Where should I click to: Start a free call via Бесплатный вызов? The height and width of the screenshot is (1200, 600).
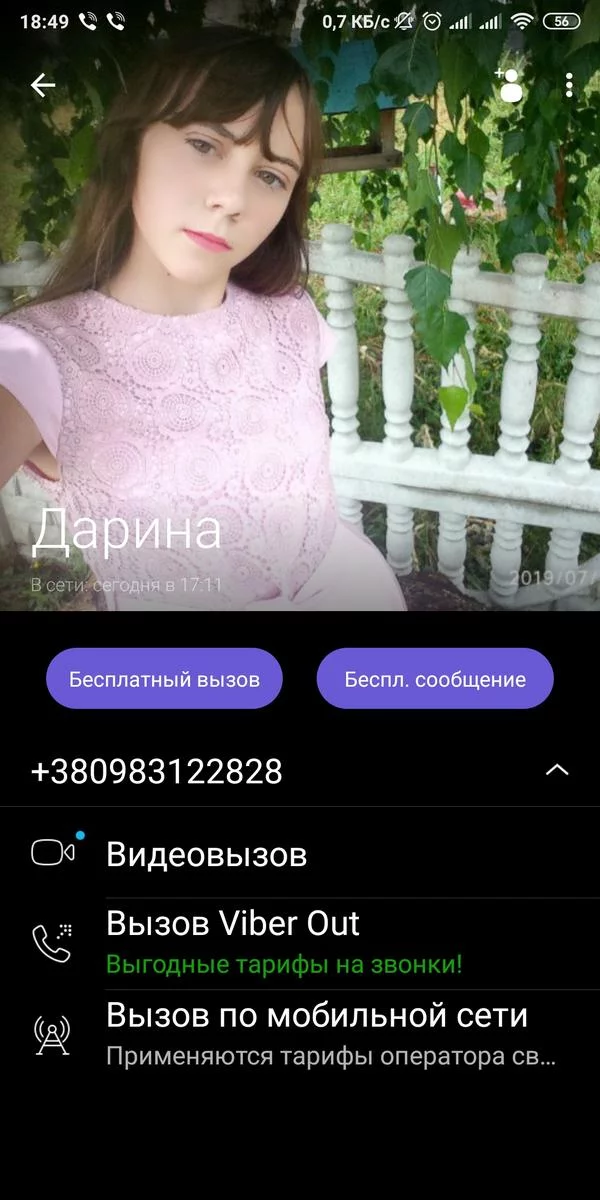tap(164, 679)
